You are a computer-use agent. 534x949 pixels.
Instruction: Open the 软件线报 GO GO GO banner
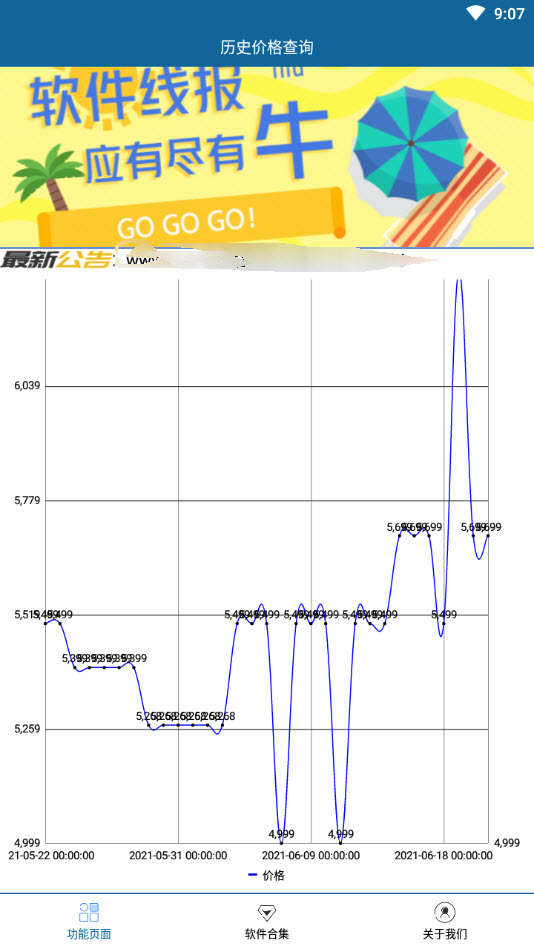[x=267, y=157]
